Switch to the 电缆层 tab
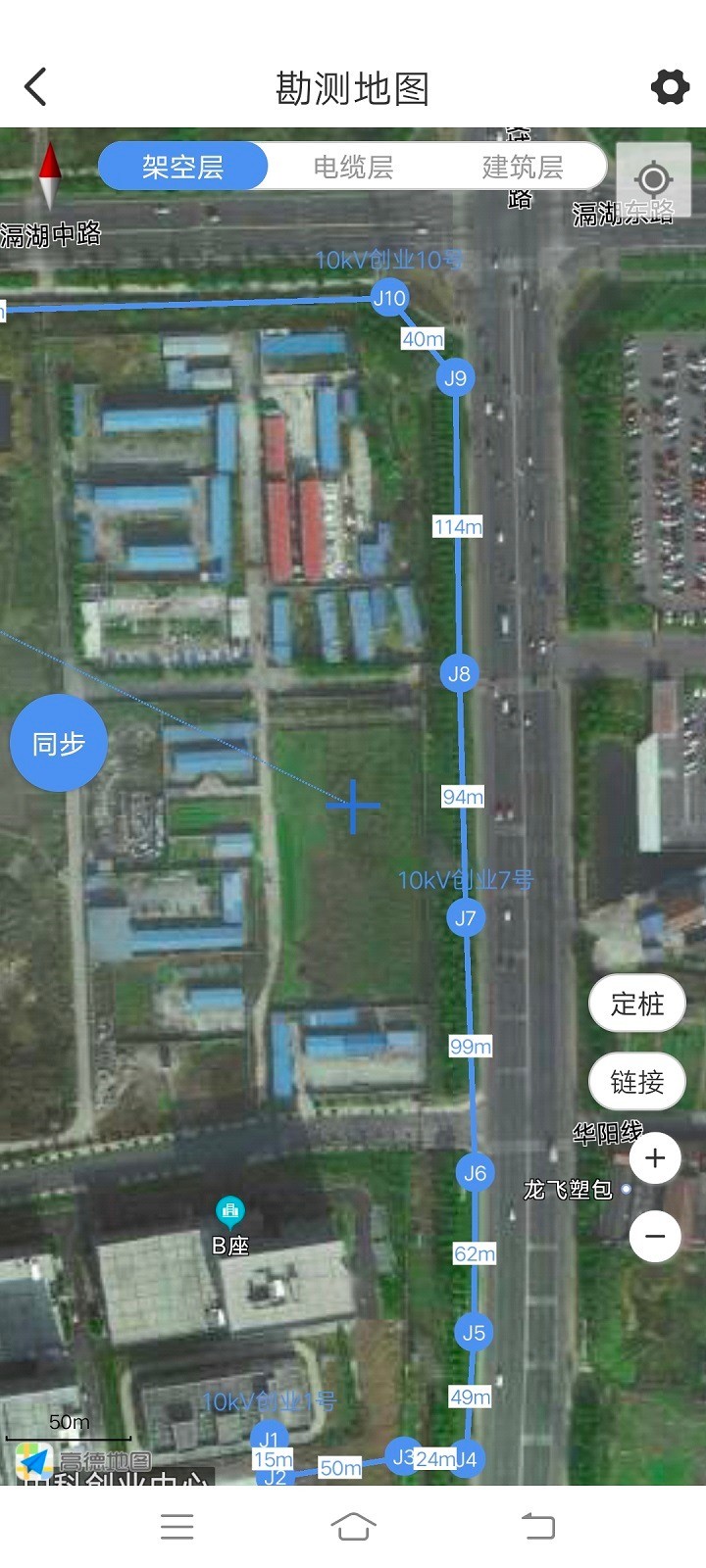 click(353, 167)
